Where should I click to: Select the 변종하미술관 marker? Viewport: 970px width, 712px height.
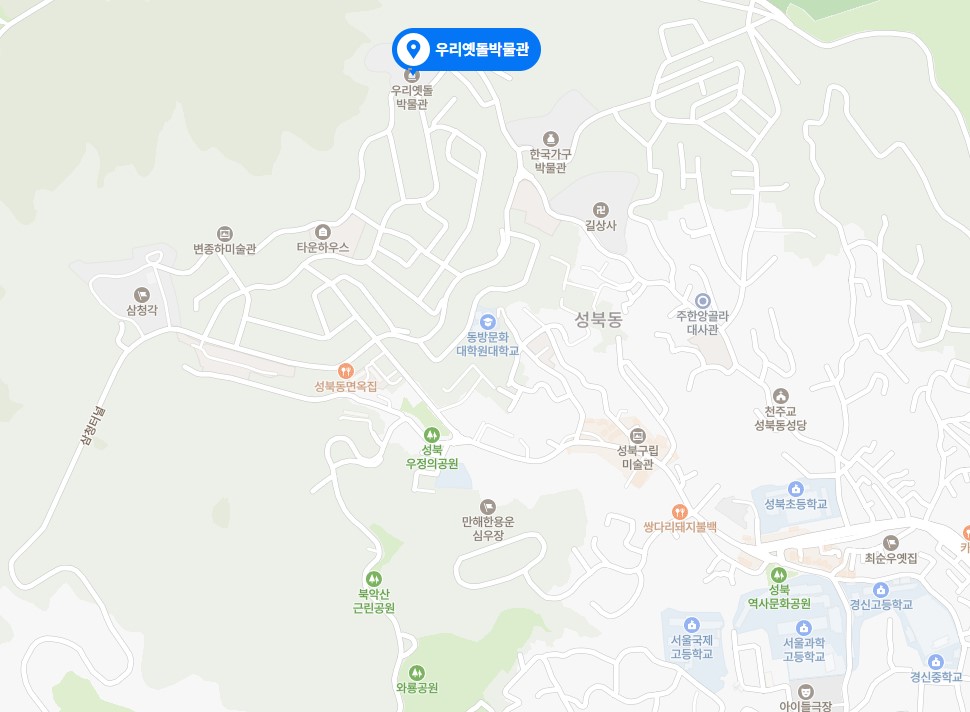tap(225, 233)
